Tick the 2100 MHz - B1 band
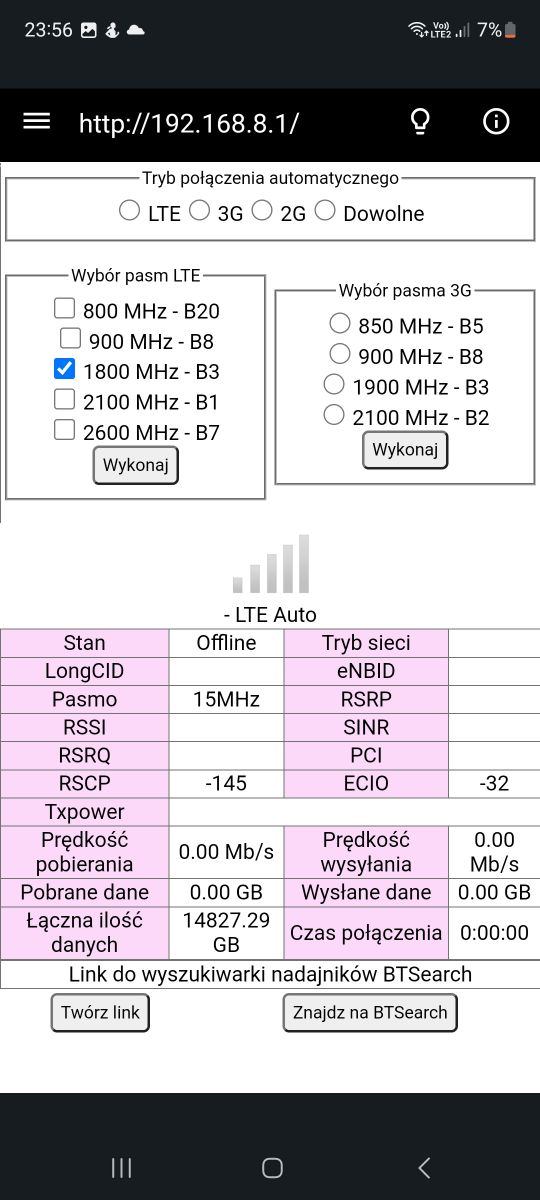This screenshot has height=1200, width=540. 64,399
